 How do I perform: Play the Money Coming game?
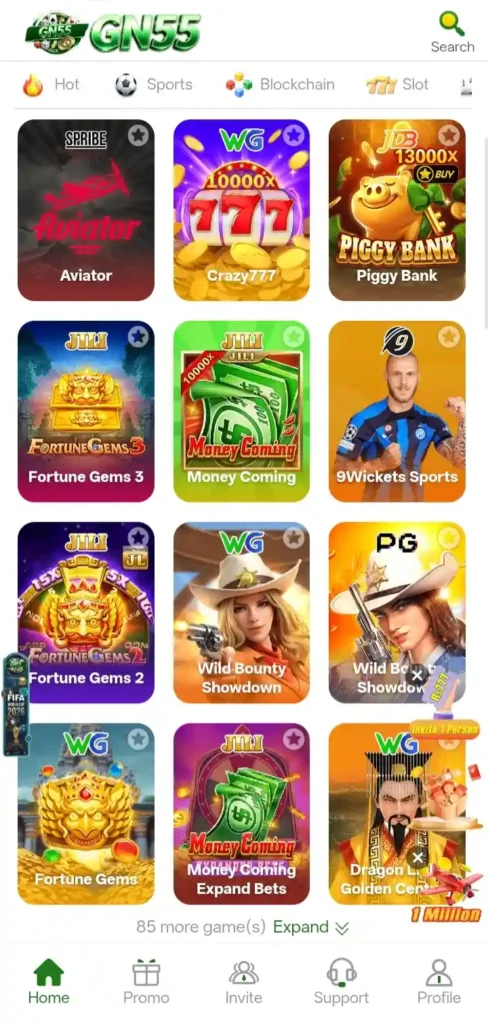242,411
